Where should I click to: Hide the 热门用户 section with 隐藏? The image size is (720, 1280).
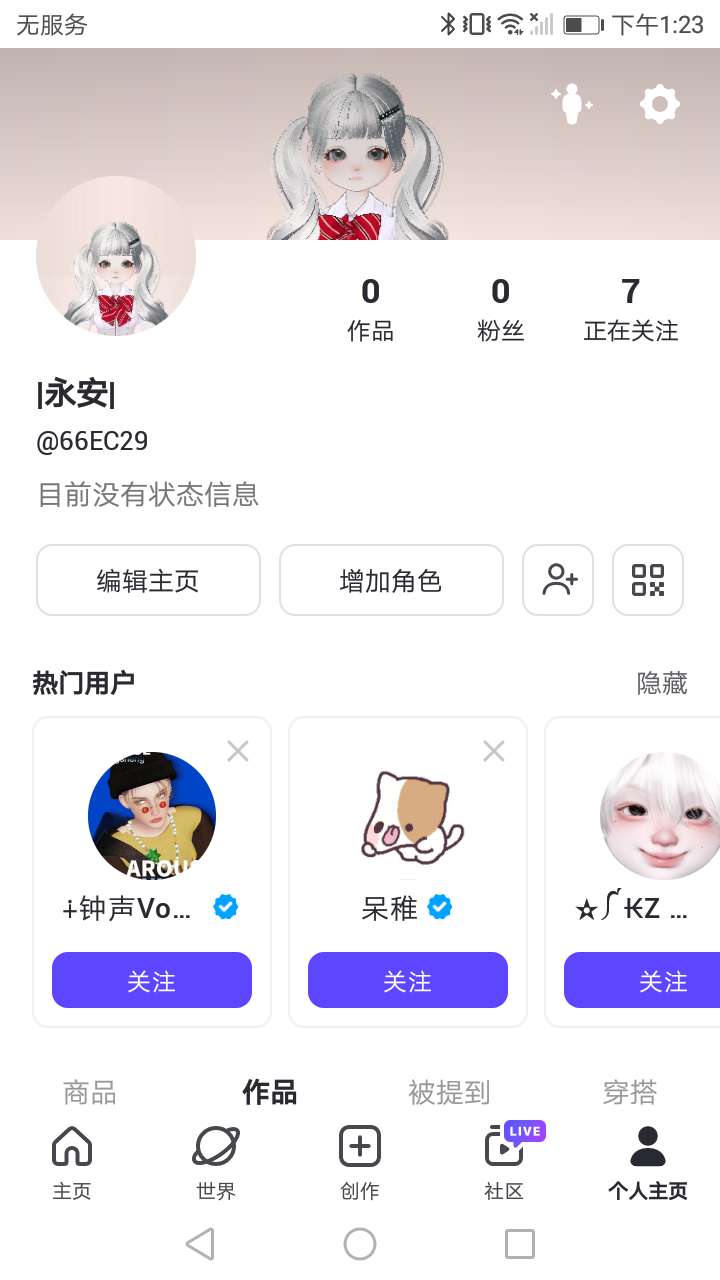662,683
